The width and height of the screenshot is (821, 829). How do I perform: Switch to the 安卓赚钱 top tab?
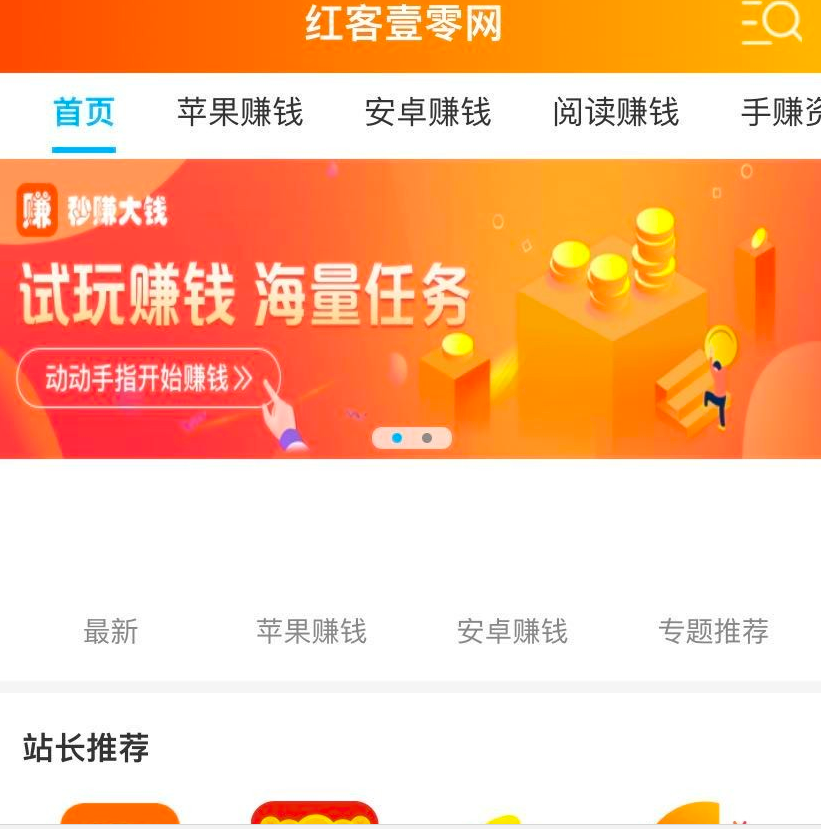click(x=428, y=112)
